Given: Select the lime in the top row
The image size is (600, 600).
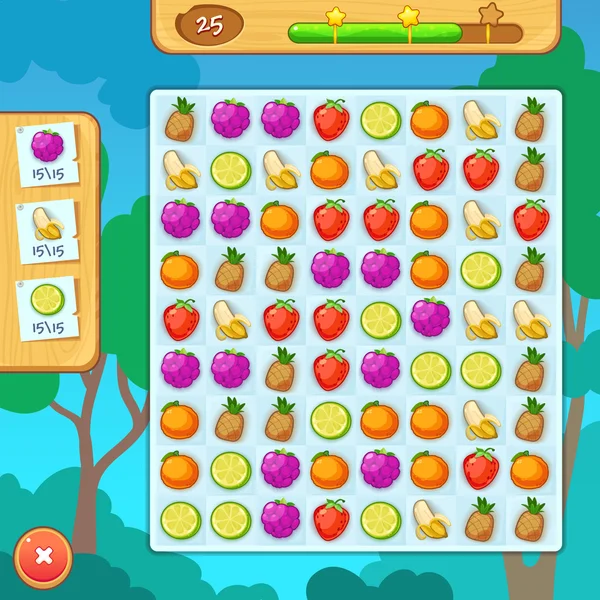Looking at the screenshot, I should (380, 120).
